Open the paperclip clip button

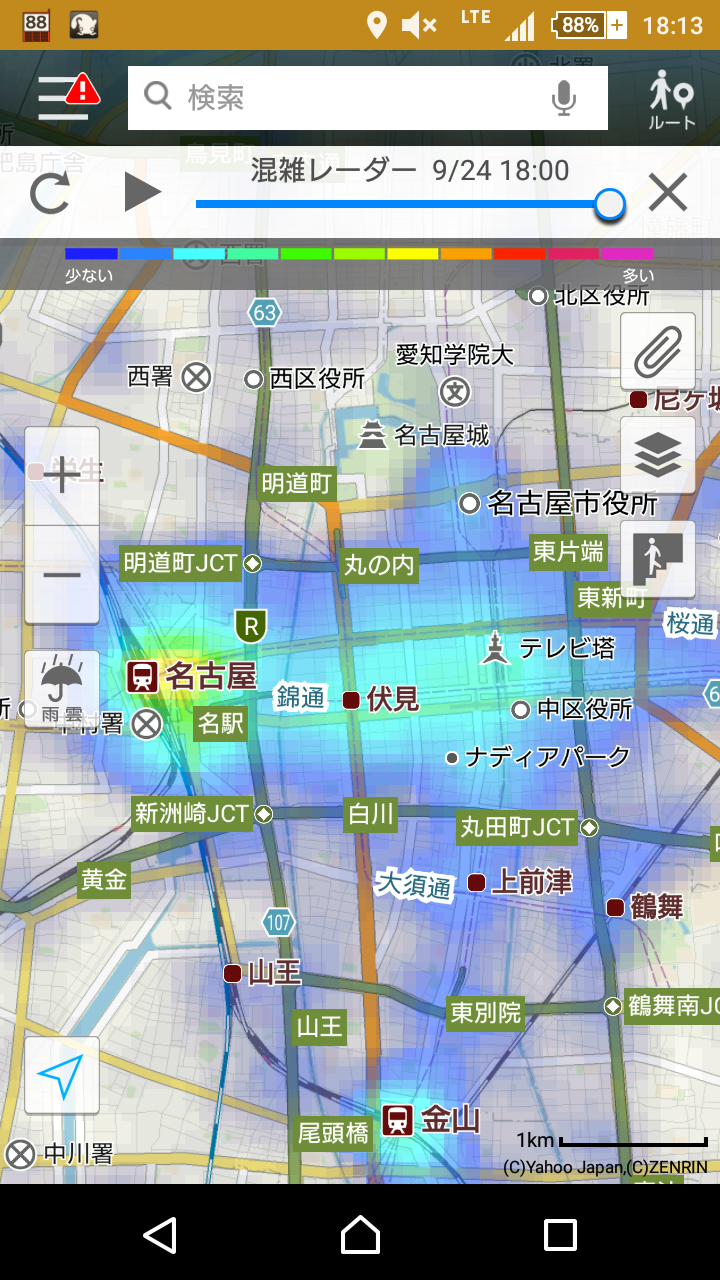[x=657, y=351]
